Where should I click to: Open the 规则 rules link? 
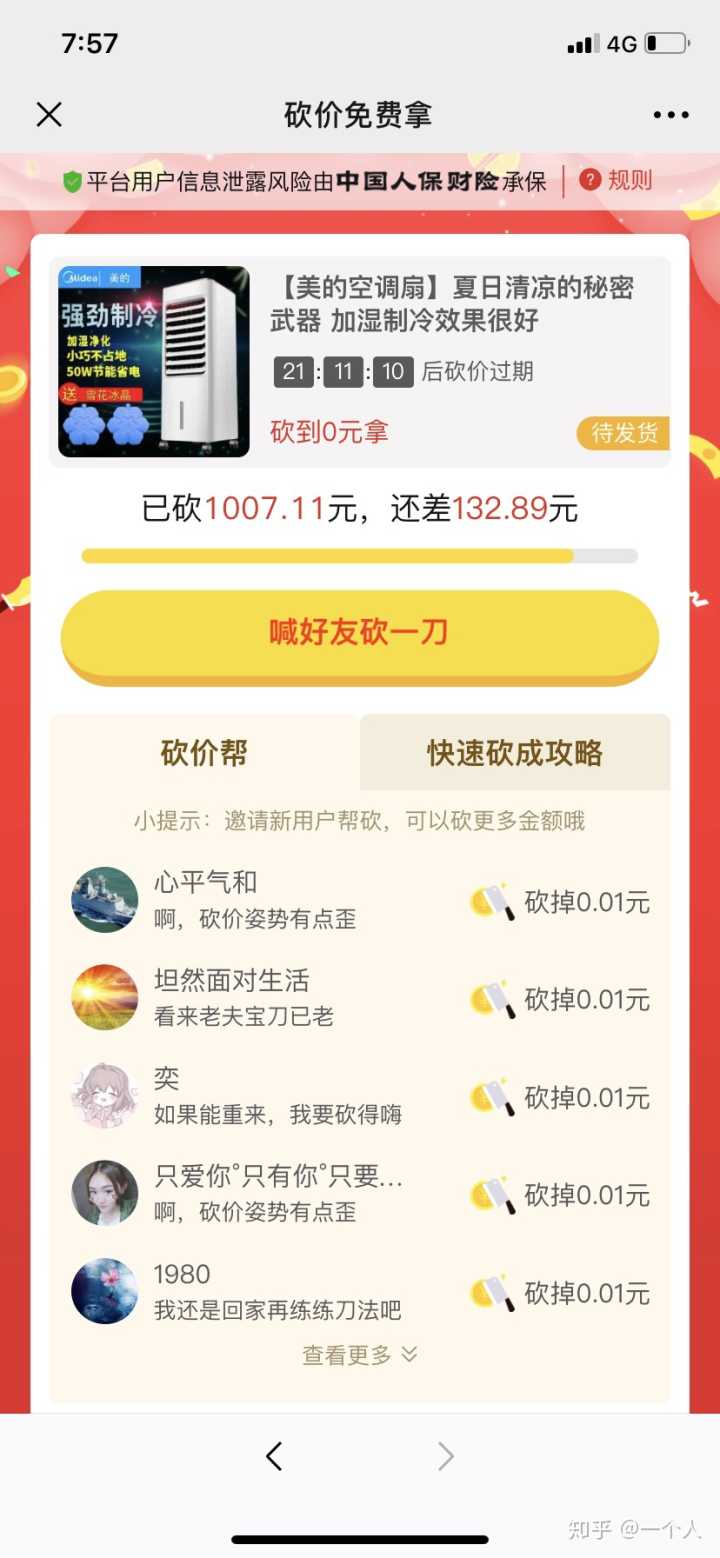click(x=617, y=181)
